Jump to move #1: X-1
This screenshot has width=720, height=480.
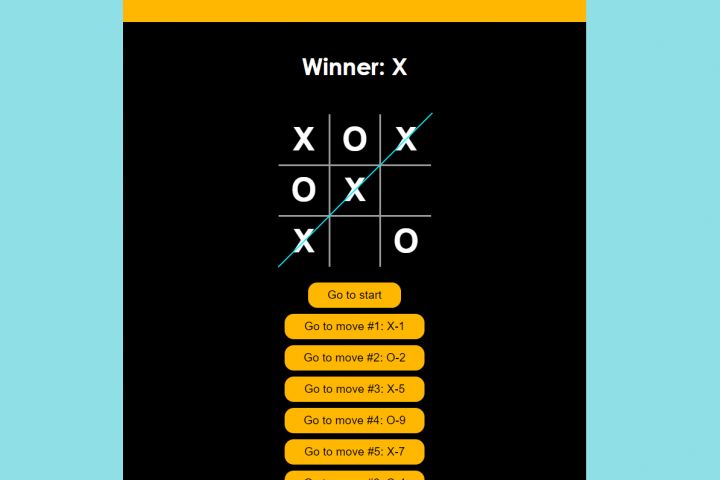tap(354, 326)
